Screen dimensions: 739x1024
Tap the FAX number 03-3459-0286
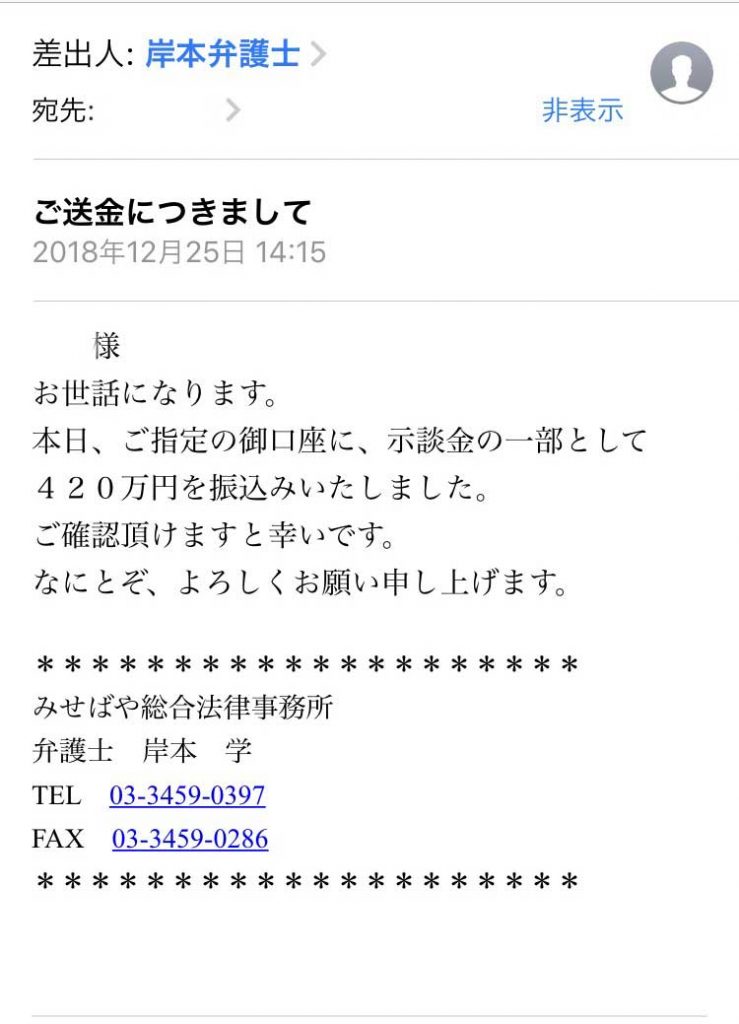point(190,839)
